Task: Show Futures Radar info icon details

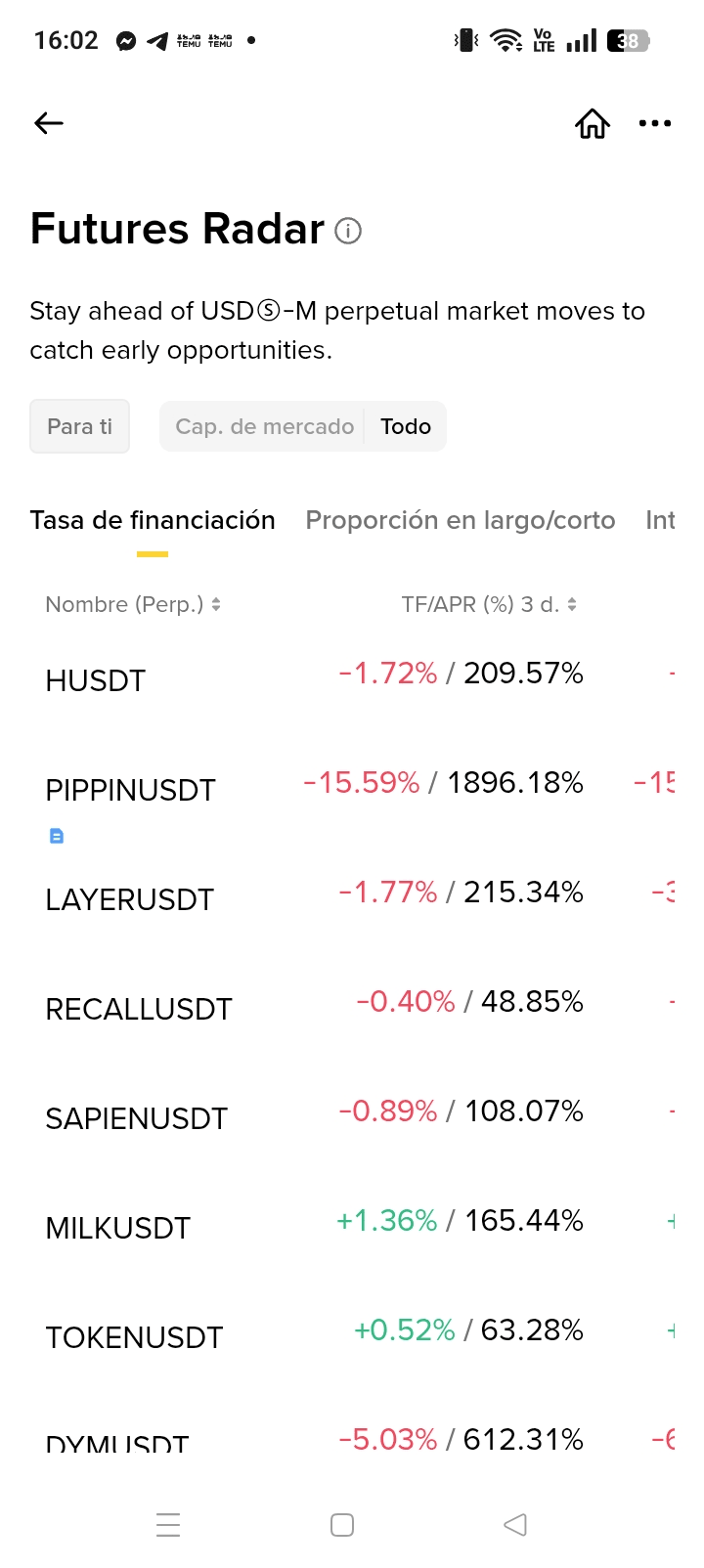Action: pos(348,231)
